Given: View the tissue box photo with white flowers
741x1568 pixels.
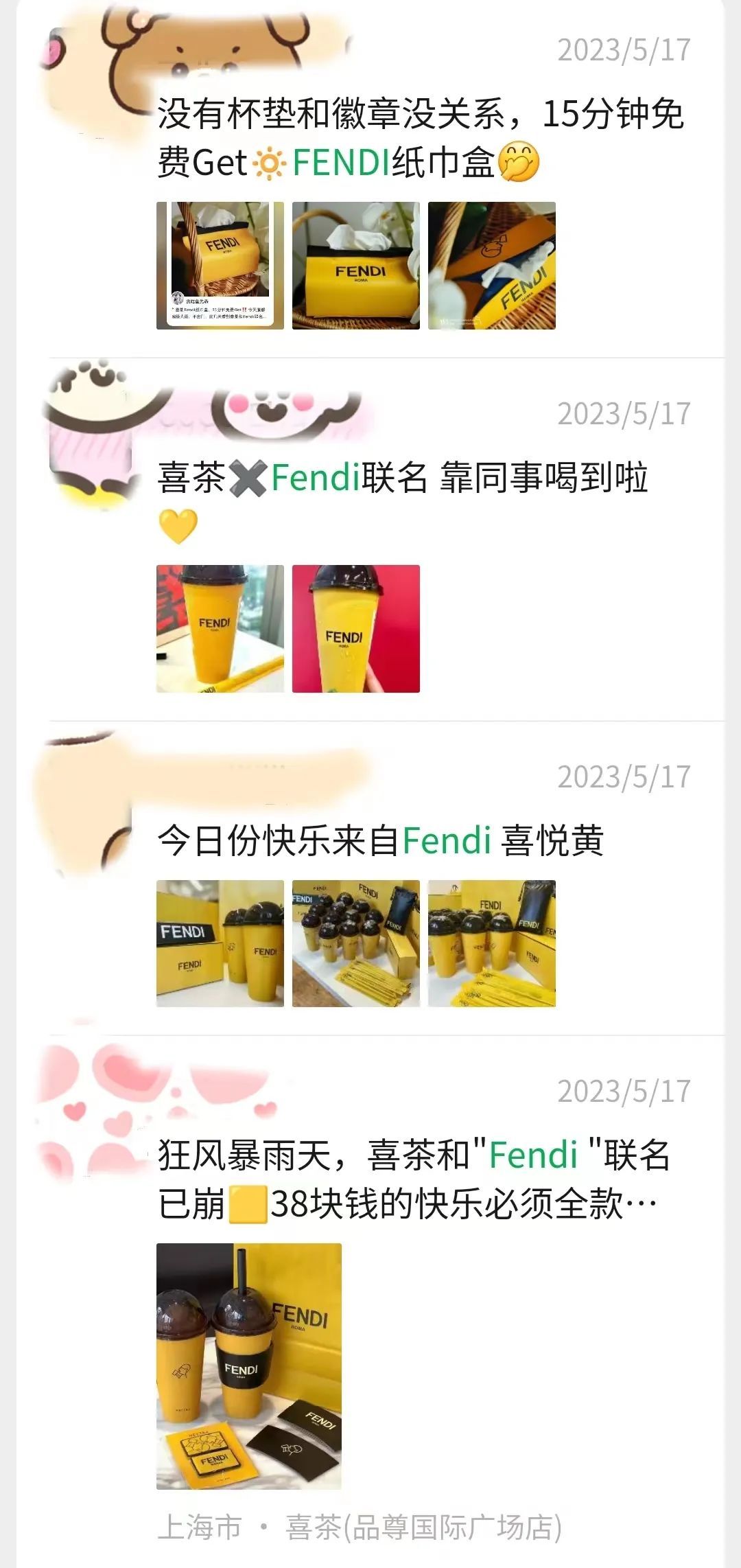Looking at the screenshot, I should pos(355,266).
